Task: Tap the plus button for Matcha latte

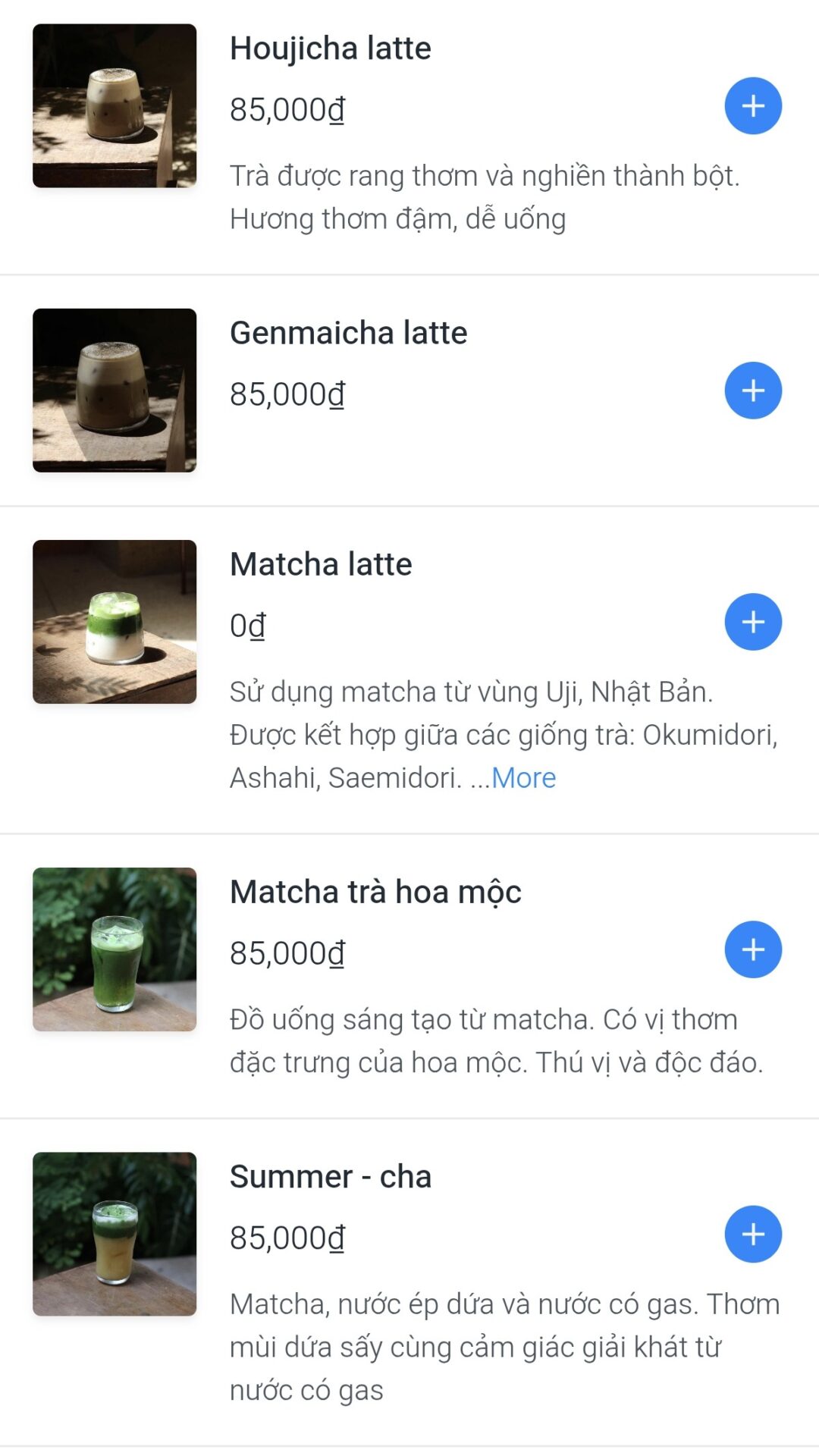Action: click(x=753, y=622)
